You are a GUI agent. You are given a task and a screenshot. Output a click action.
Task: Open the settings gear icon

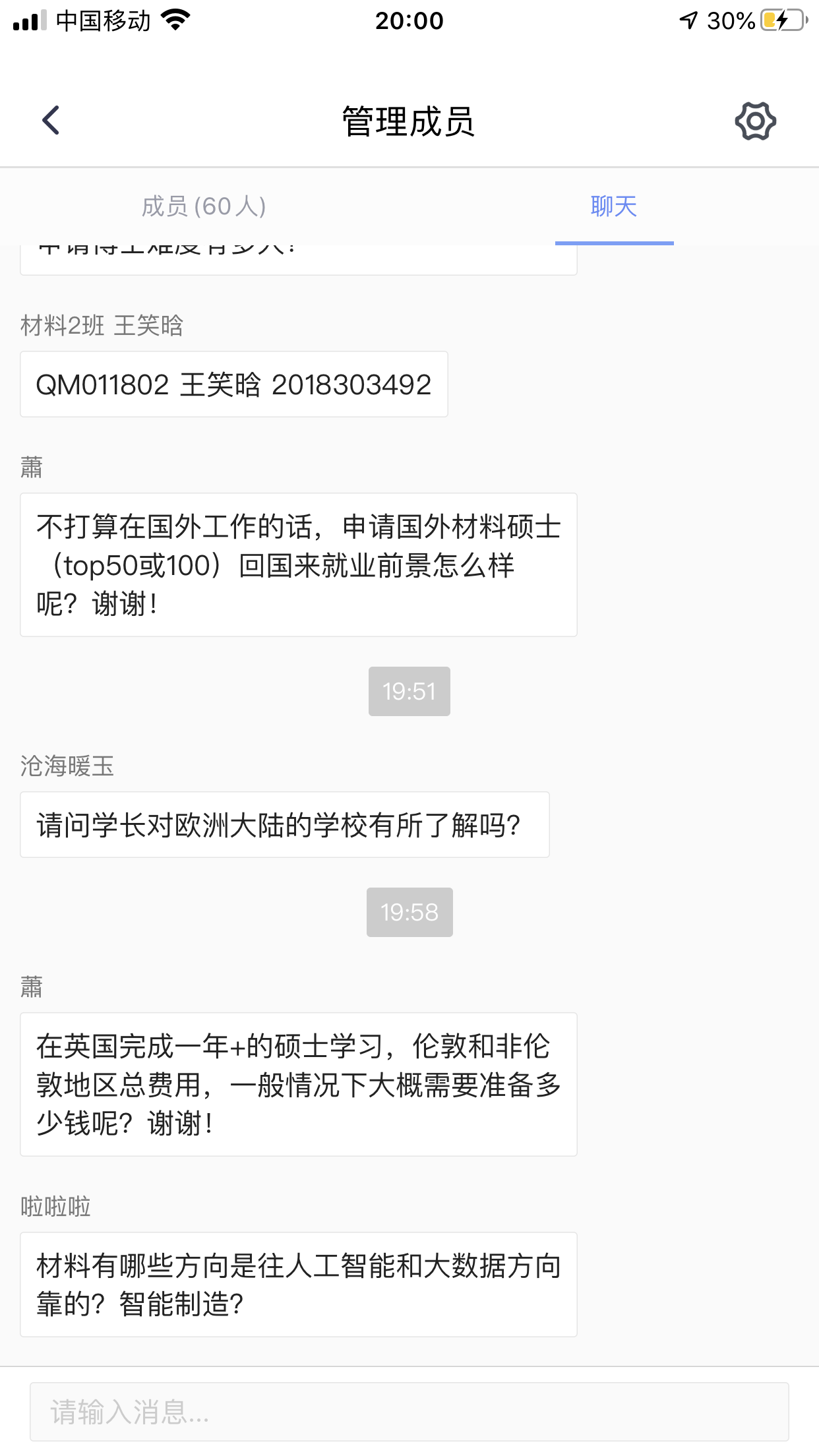coord(755,121)
